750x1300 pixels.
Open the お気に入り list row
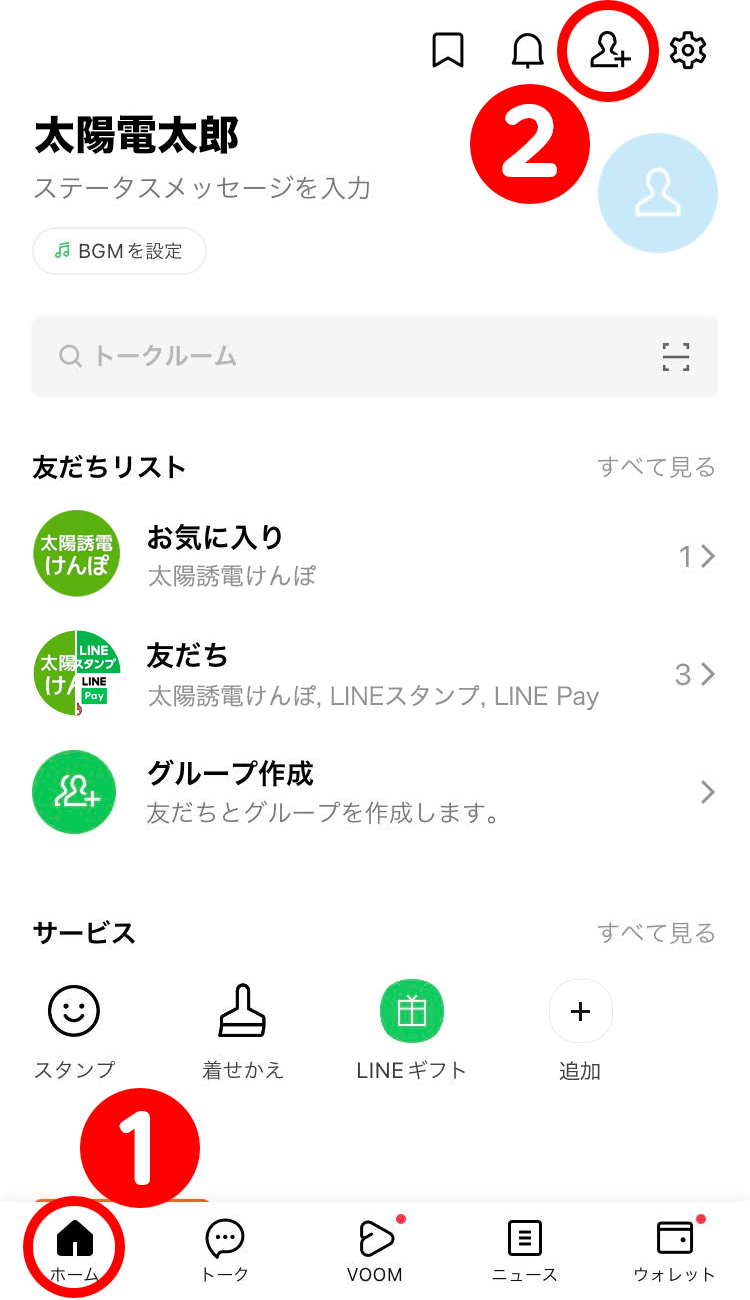(374, 555)
